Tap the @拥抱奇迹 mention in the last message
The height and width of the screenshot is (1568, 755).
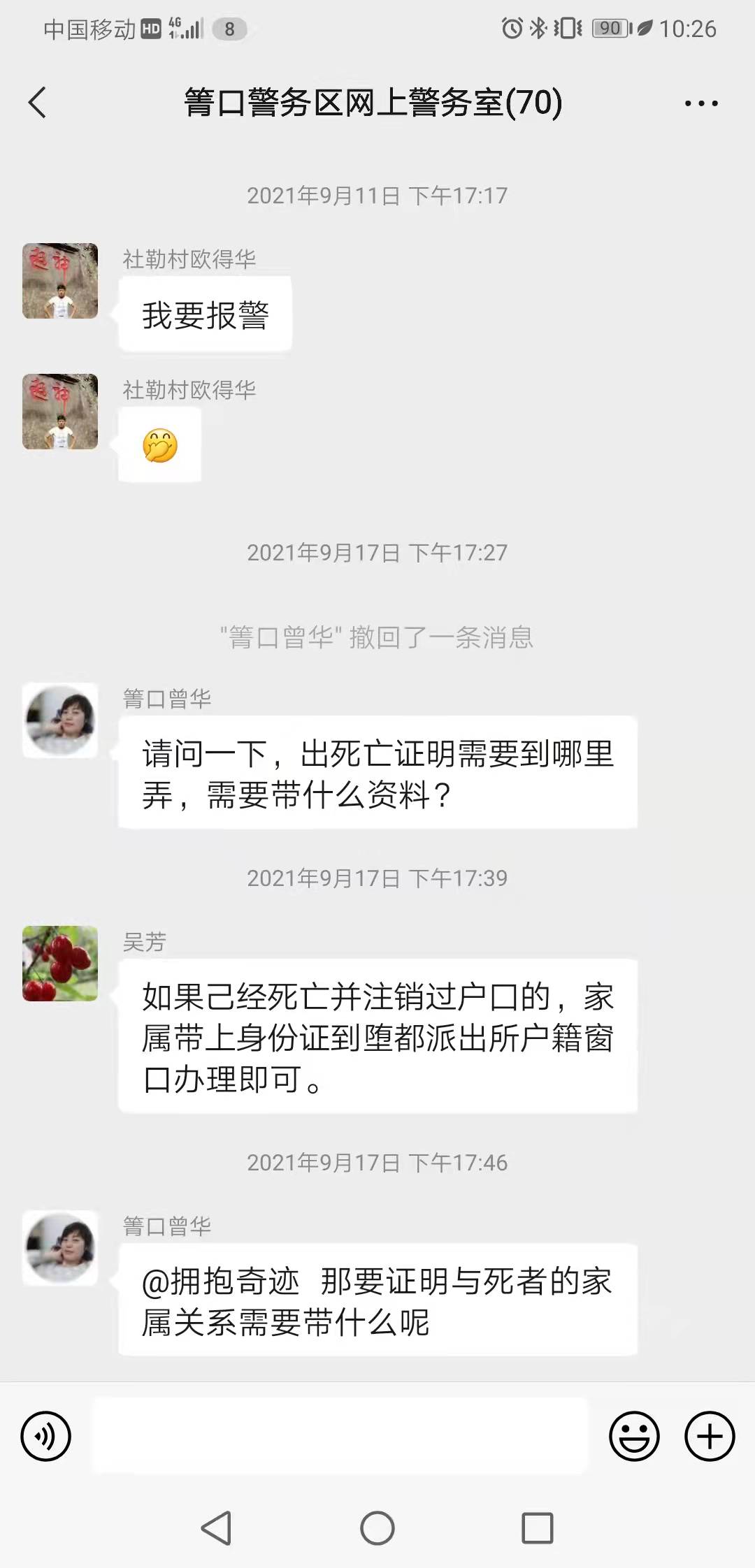(x=221, y=1282)
